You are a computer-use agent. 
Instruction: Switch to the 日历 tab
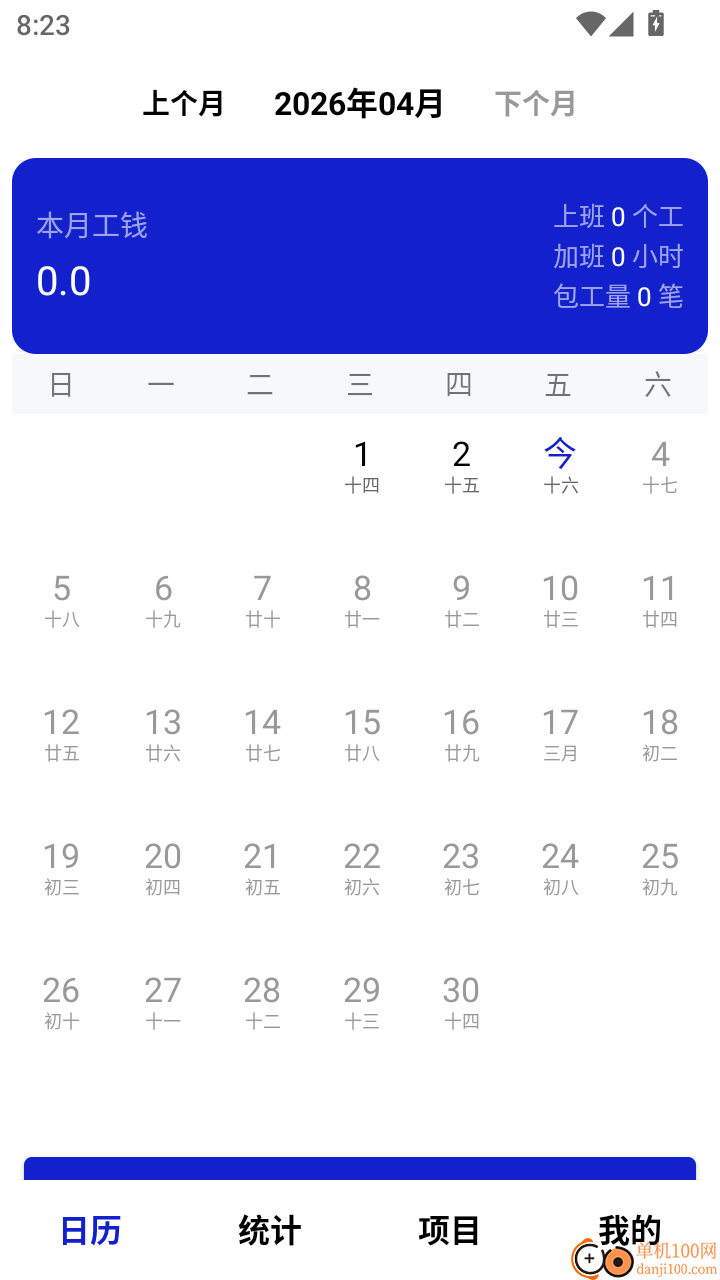pos(90,1231)
